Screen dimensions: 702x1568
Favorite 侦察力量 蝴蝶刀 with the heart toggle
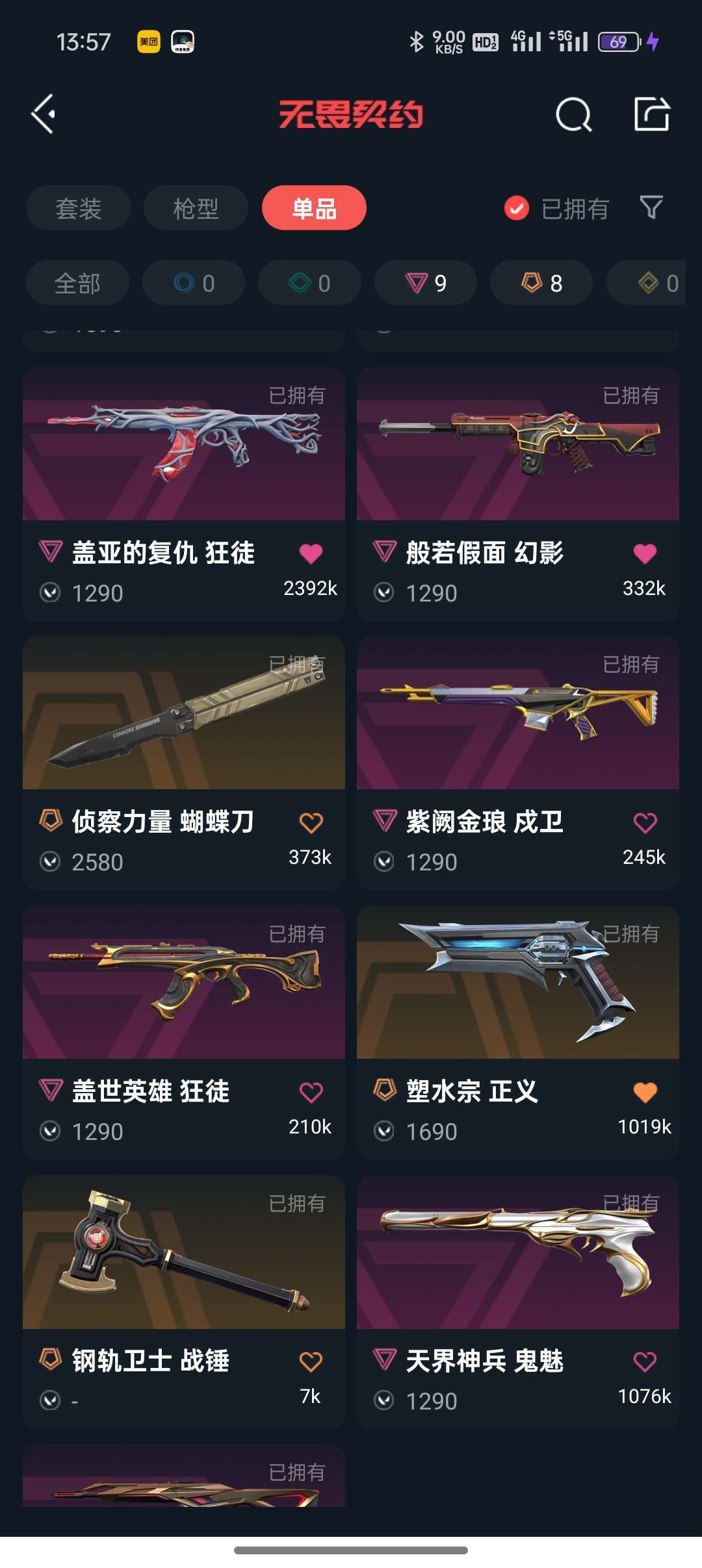coord(312,822)
